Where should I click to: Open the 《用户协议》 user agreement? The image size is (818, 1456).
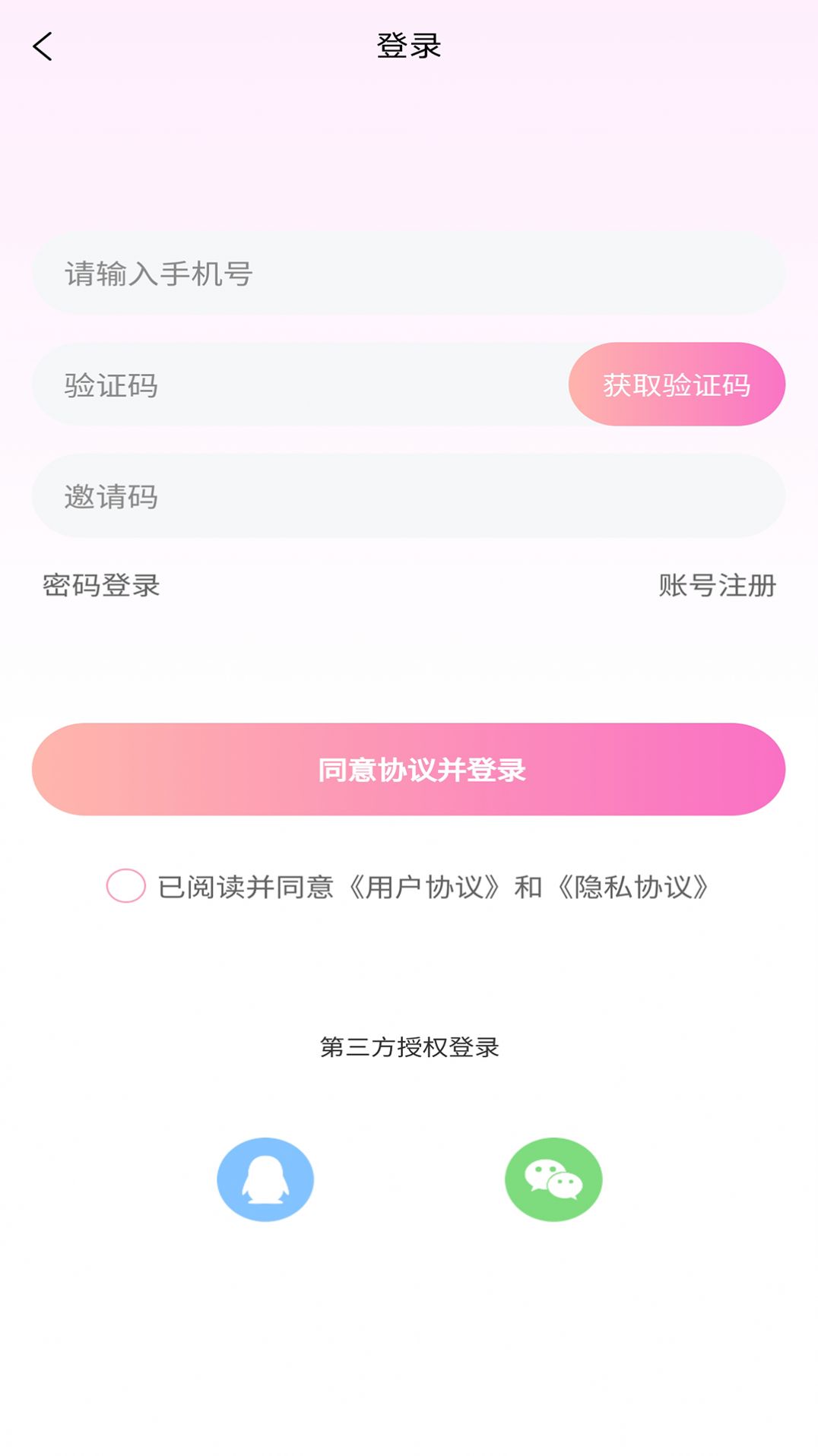pos(432,885)
